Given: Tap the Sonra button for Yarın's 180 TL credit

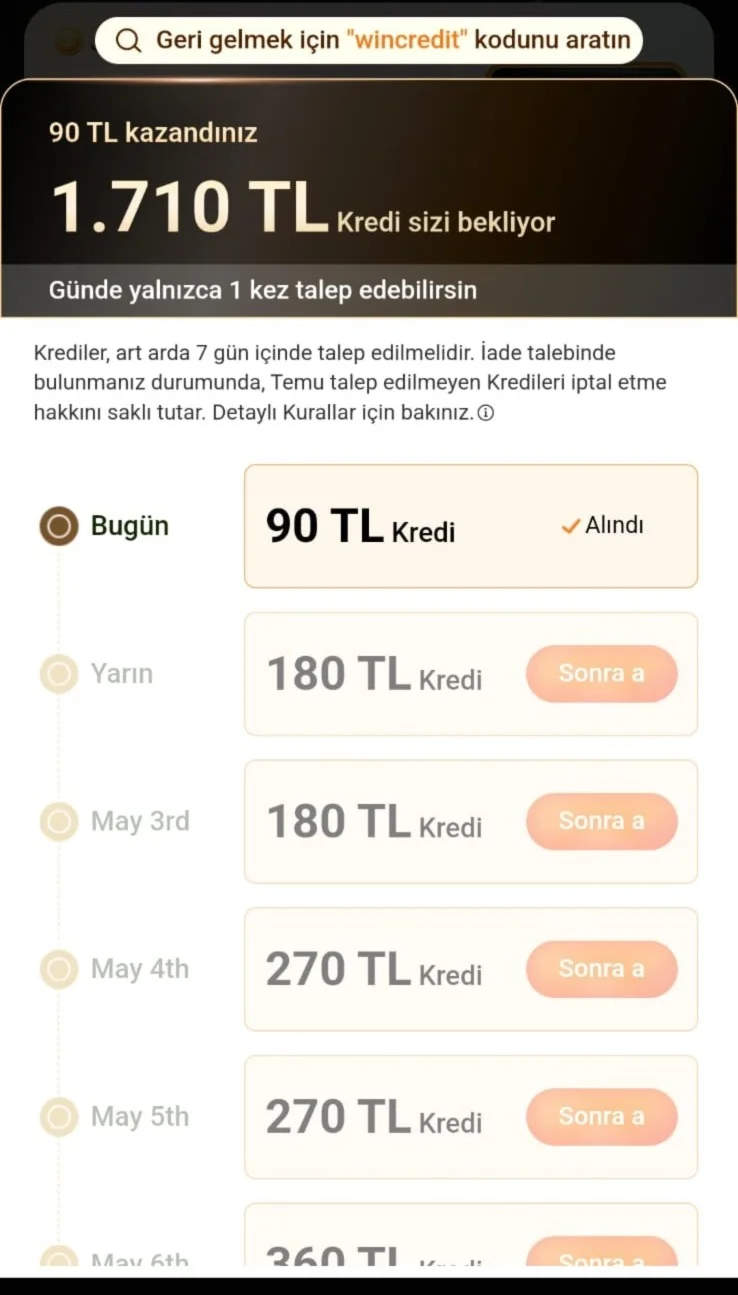Looking at the screenshot, I should (601, 674).
